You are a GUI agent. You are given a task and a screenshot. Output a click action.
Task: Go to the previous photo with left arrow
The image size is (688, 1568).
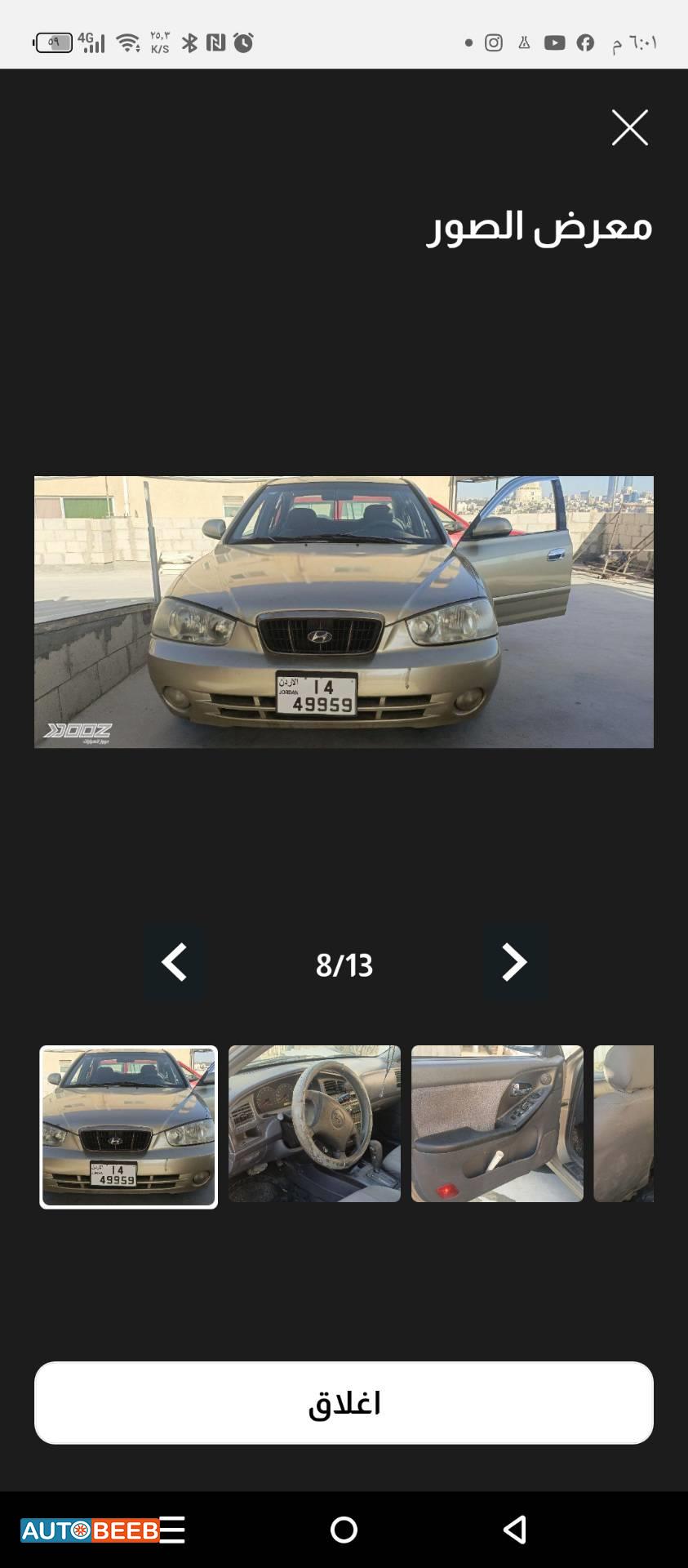tap(174, 964)
